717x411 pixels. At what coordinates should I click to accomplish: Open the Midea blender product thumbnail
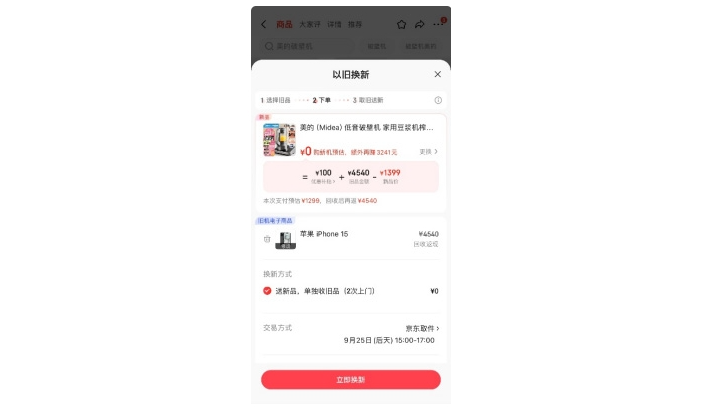[x=279, y=140]
